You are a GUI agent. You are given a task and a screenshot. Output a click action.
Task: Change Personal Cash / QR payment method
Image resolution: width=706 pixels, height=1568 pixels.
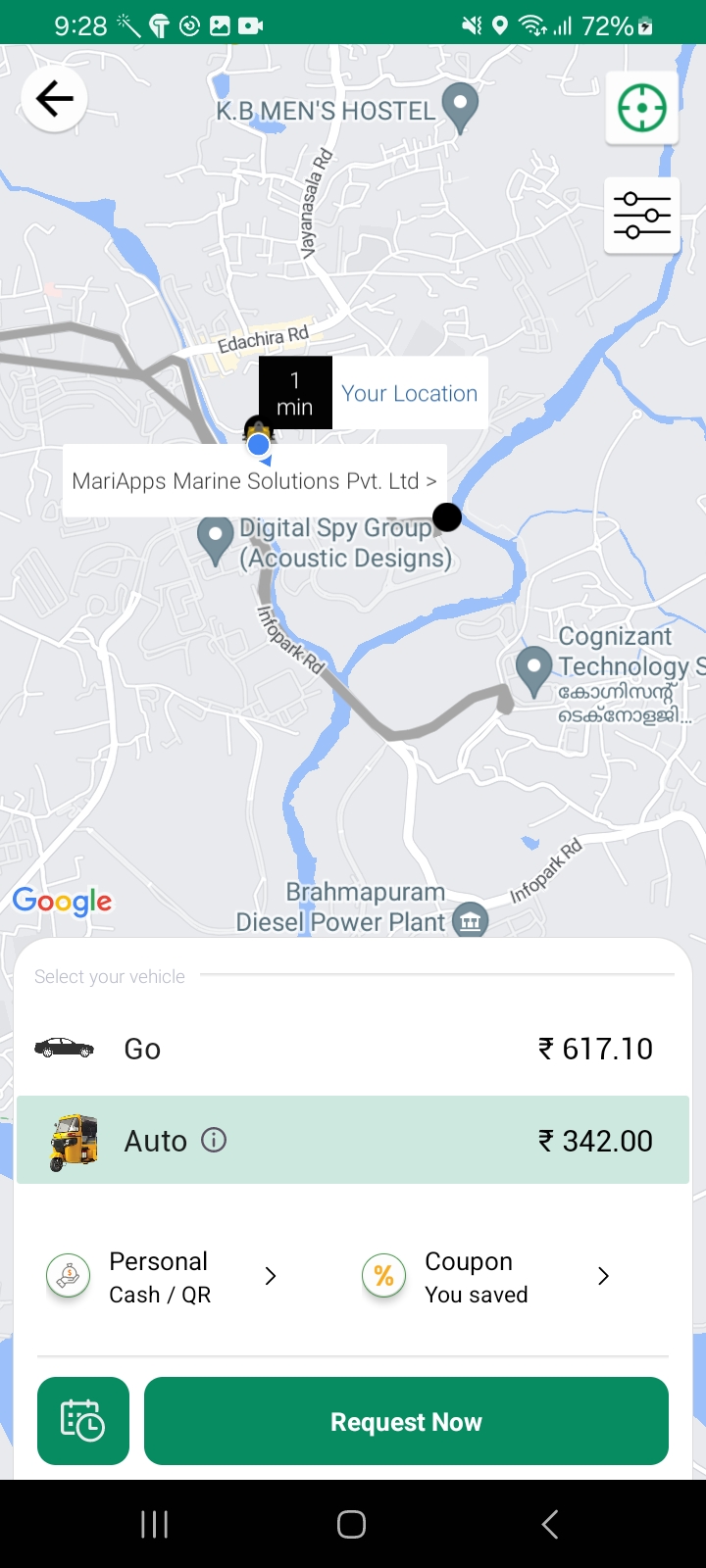tap(162, 1277)
